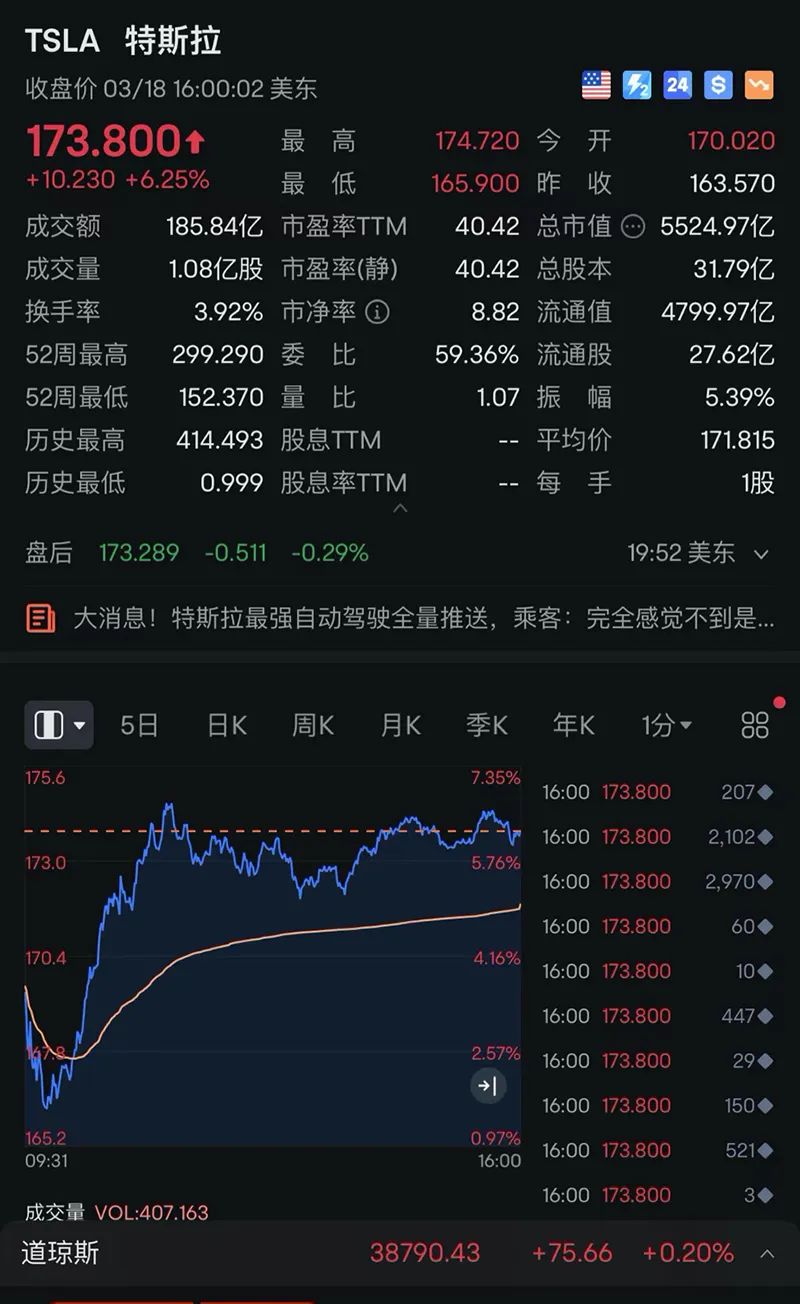800x1304 pixels.
Task: Show the 年K chart
Action: pyautogui.click(x=574, y=725)
